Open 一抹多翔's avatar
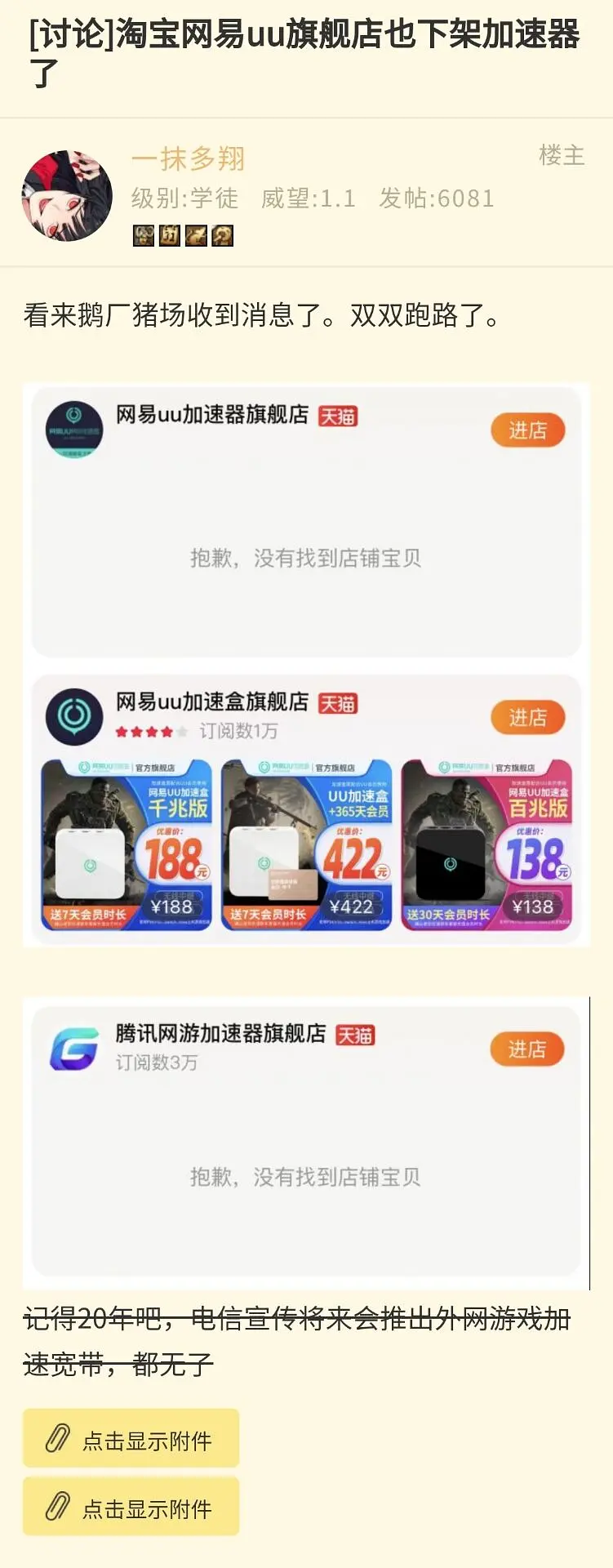 pos(67,196)
